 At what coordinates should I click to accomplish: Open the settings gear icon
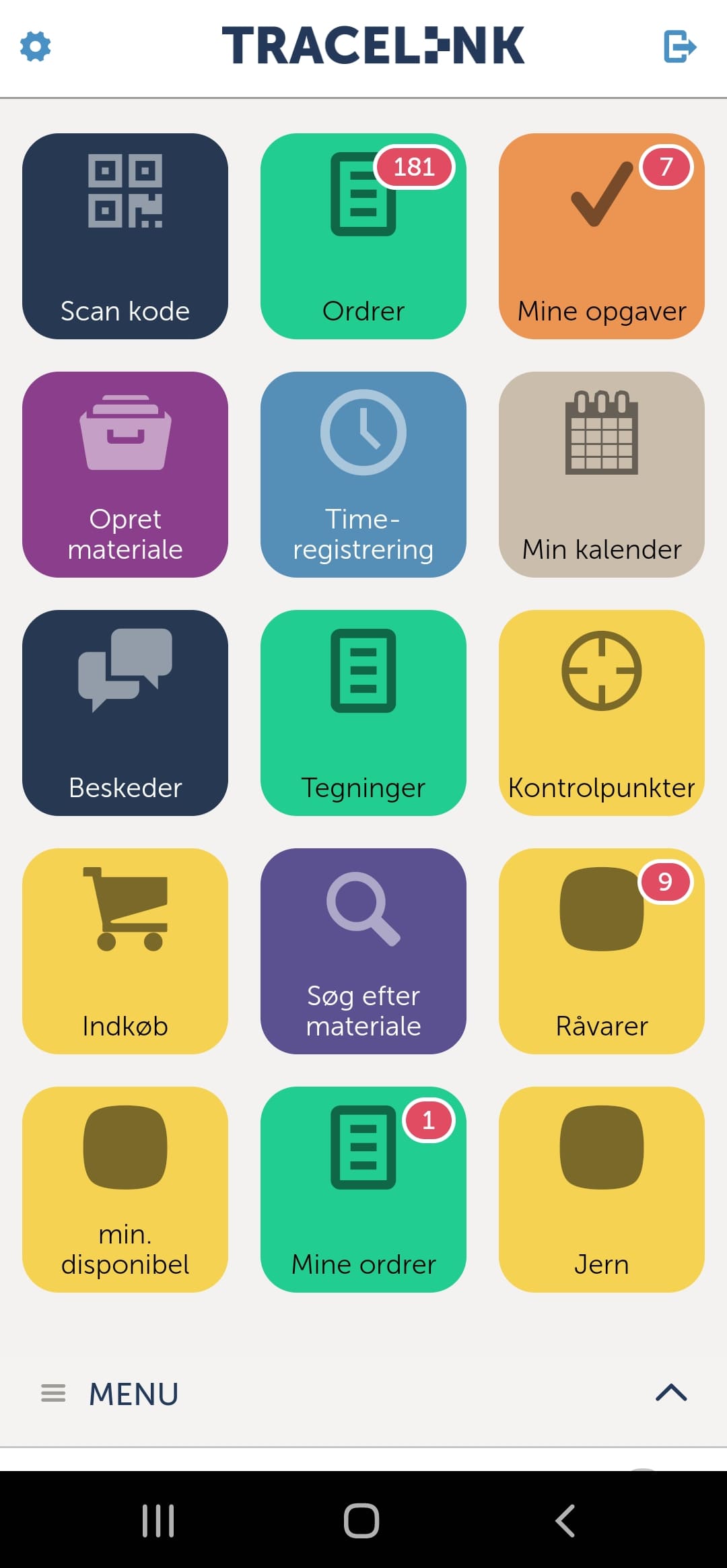coord(36,46)
